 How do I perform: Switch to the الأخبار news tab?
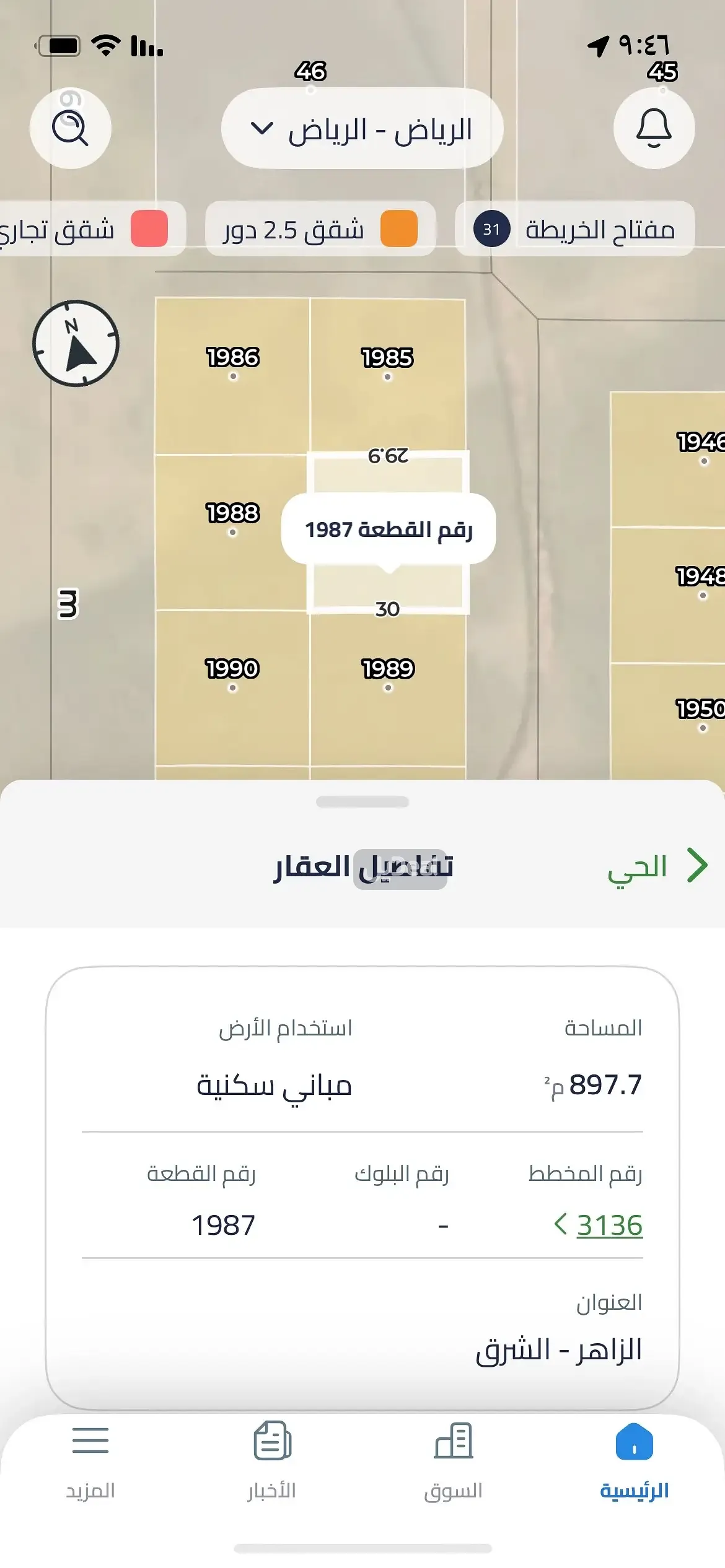tap(272, 1460)
